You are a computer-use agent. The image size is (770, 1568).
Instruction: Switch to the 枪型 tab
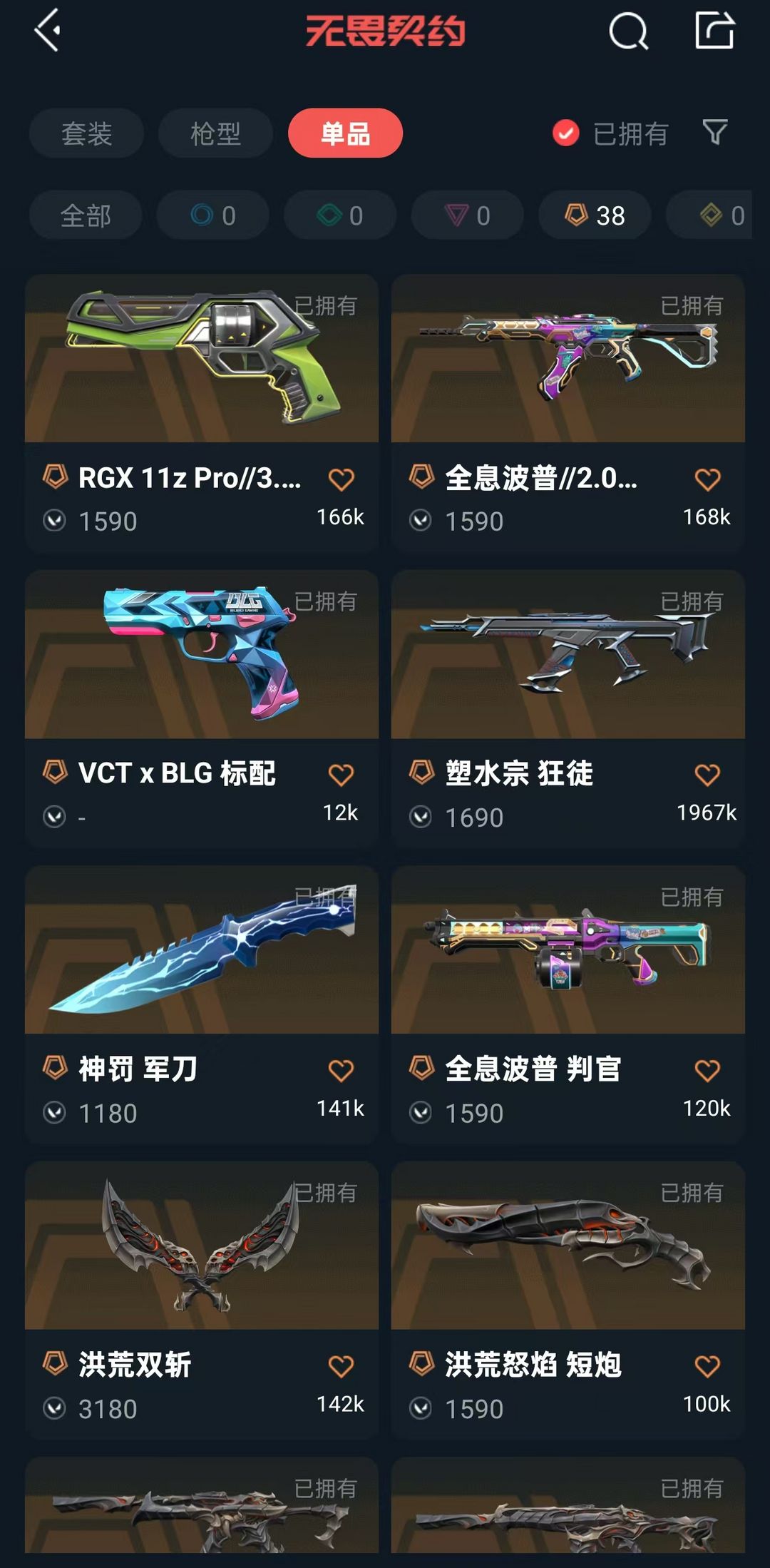215,133
